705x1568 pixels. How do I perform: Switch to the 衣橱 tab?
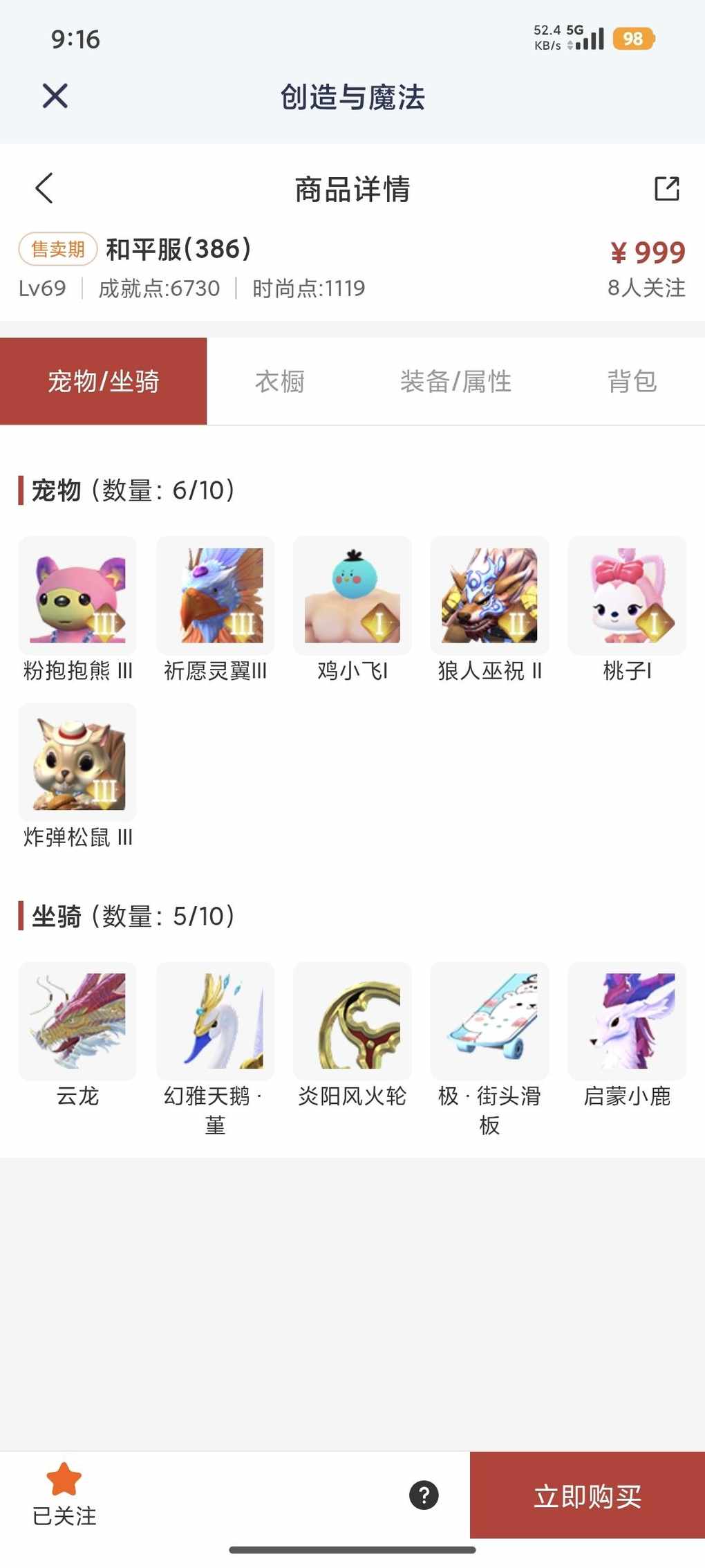click(280, 381)
